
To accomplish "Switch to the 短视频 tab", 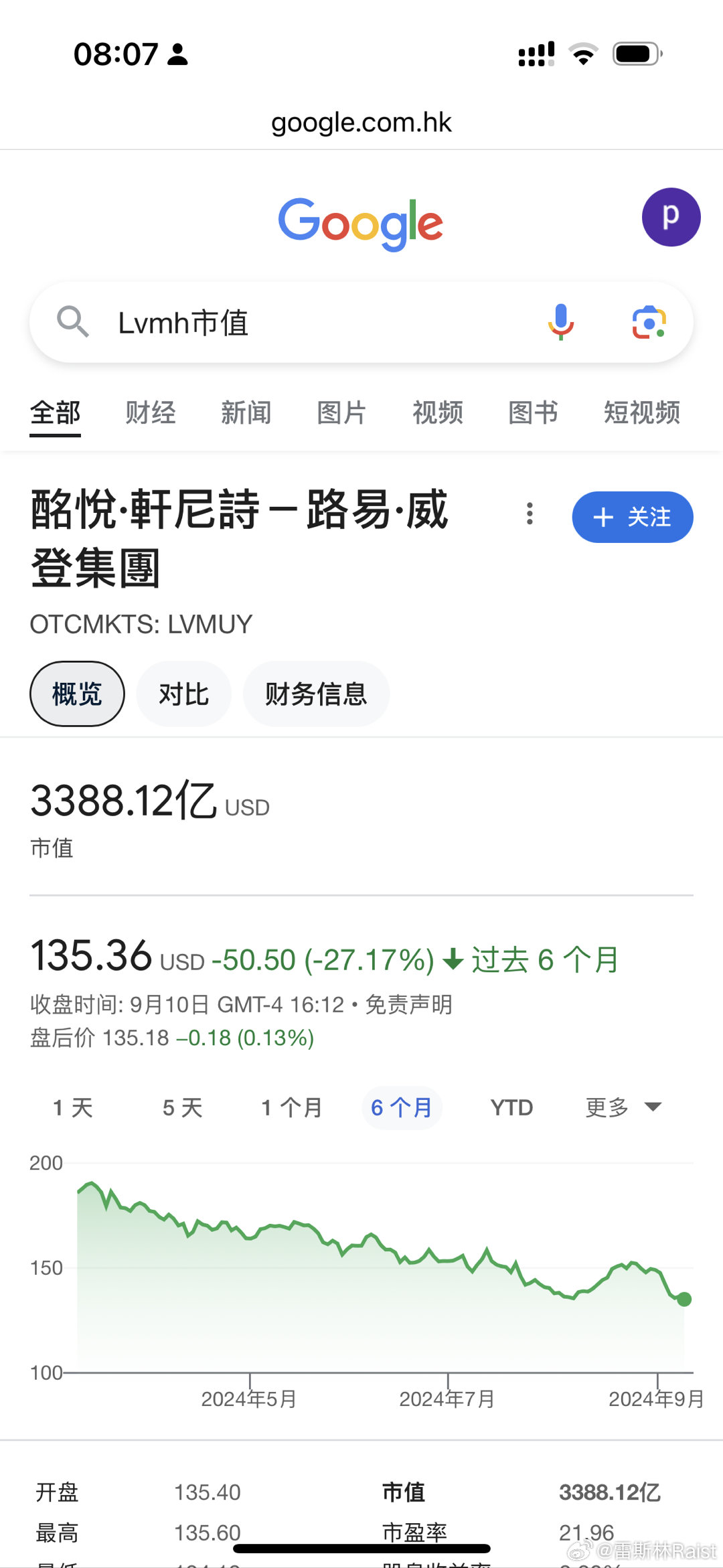I will click(x=642, y=412).
